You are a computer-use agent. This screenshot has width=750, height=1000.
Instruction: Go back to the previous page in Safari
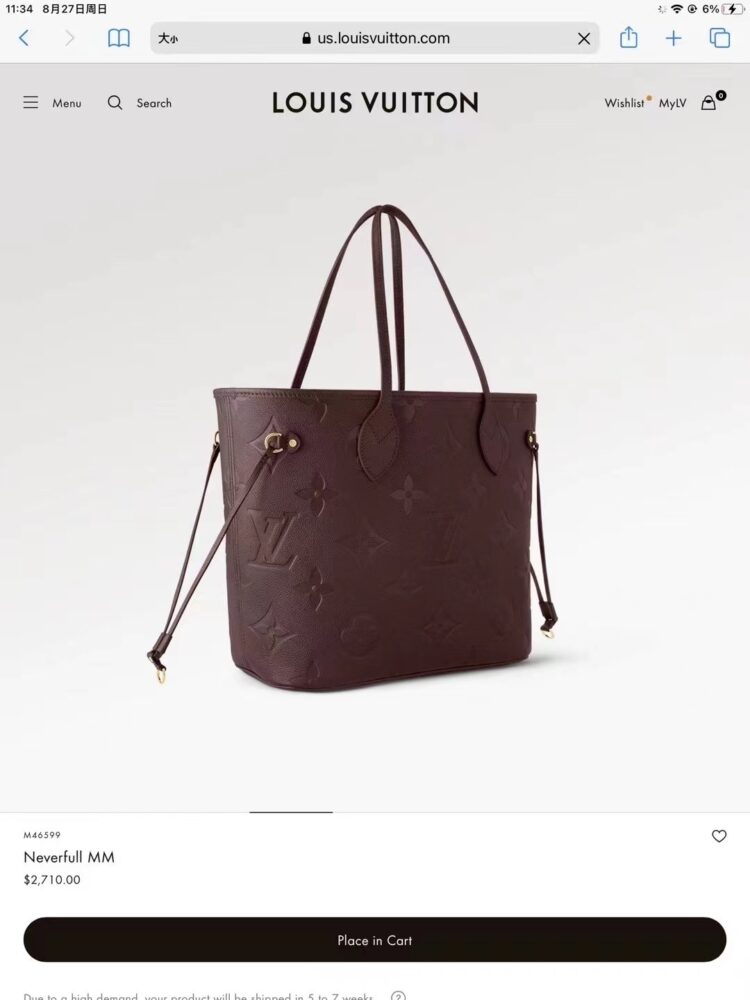tap(24, 38)
